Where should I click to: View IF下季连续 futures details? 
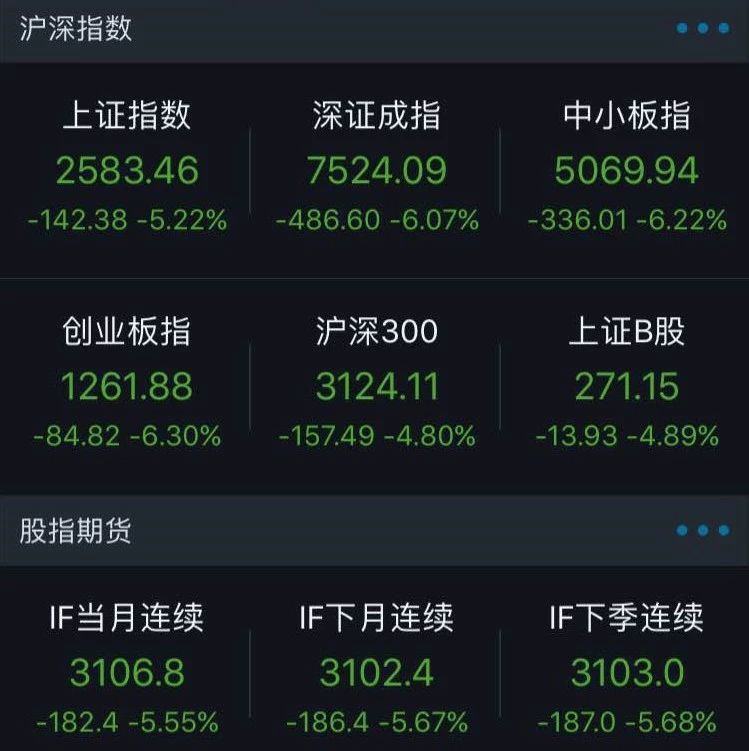click(x=625, y=659)
